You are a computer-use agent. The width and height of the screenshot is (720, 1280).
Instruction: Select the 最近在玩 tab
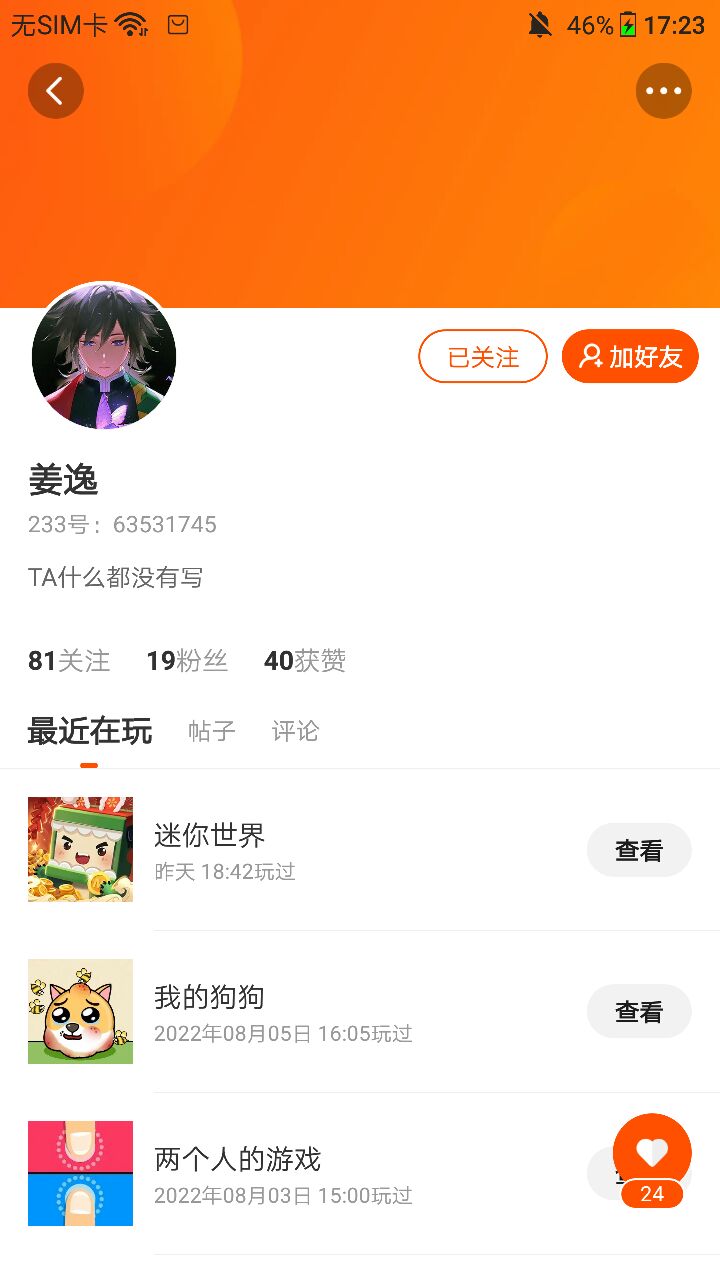89,731
